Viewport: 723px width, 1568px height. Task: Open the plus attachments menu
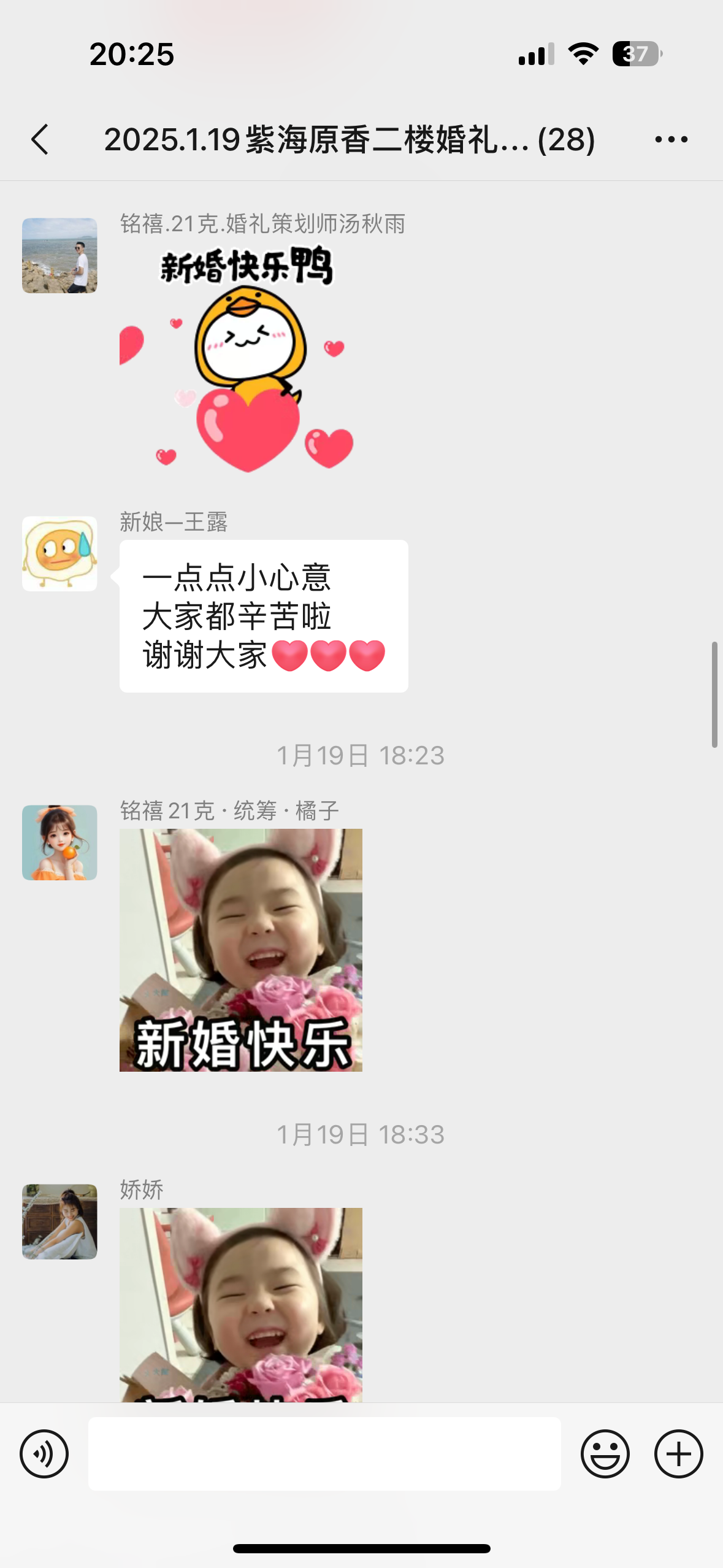click(678, 1453)
